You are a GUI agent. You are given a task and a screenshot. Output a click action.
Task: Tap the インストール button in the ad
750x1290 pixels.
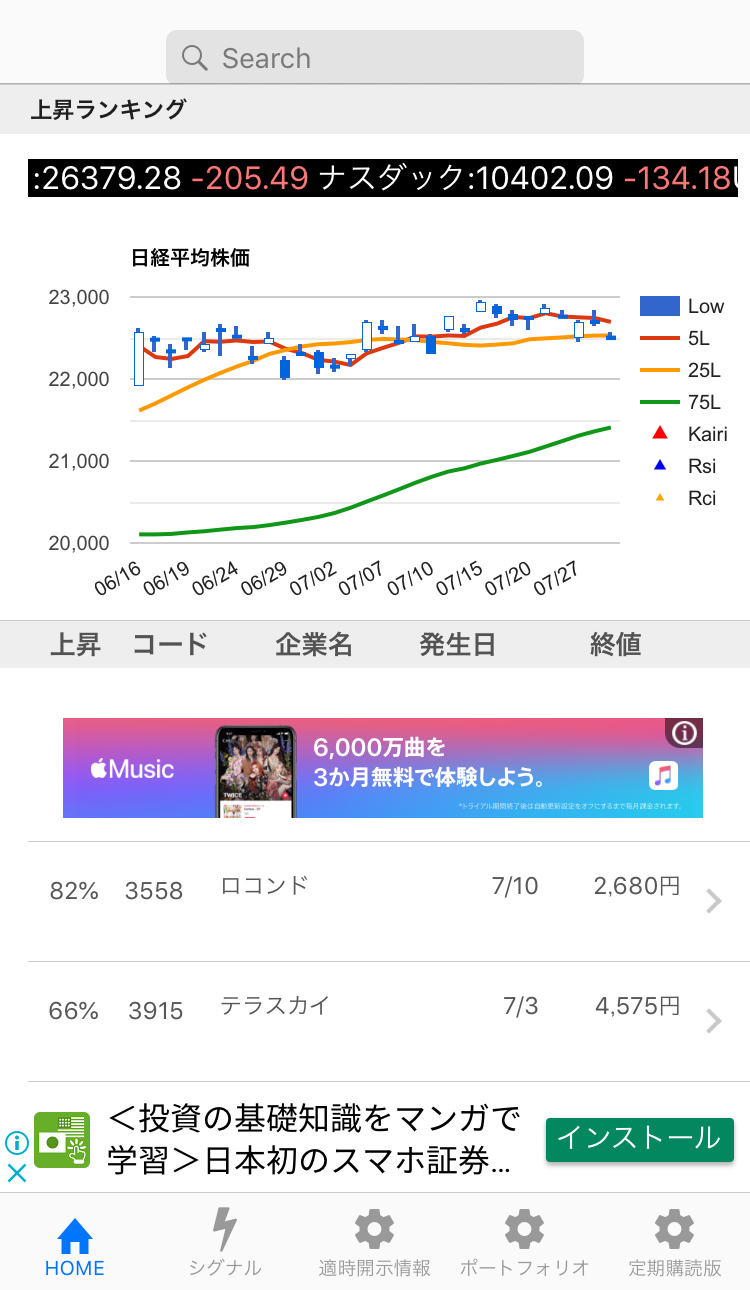point(639,1139)
